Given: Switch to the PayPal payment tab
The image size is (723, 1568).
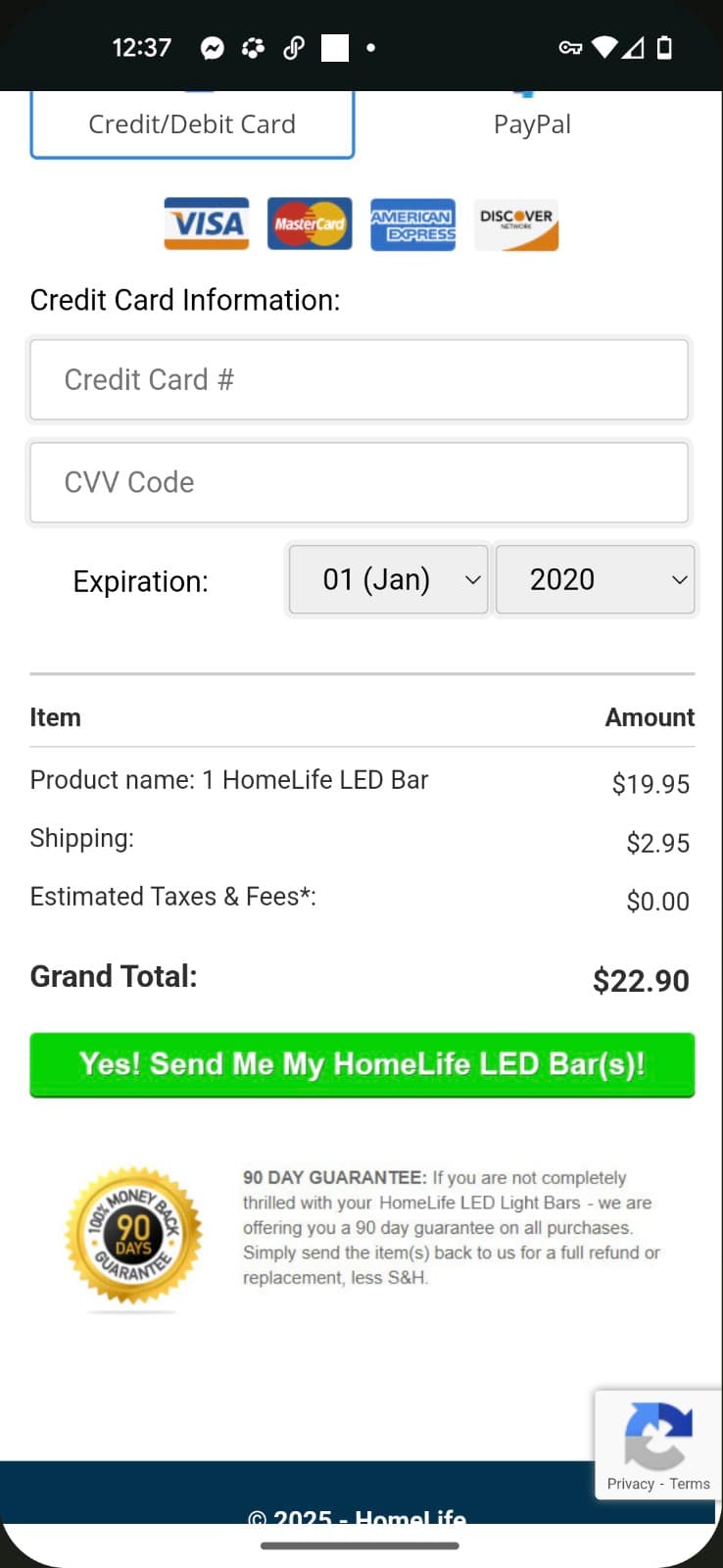Looking at the screenshot, I should click(532, 123).
